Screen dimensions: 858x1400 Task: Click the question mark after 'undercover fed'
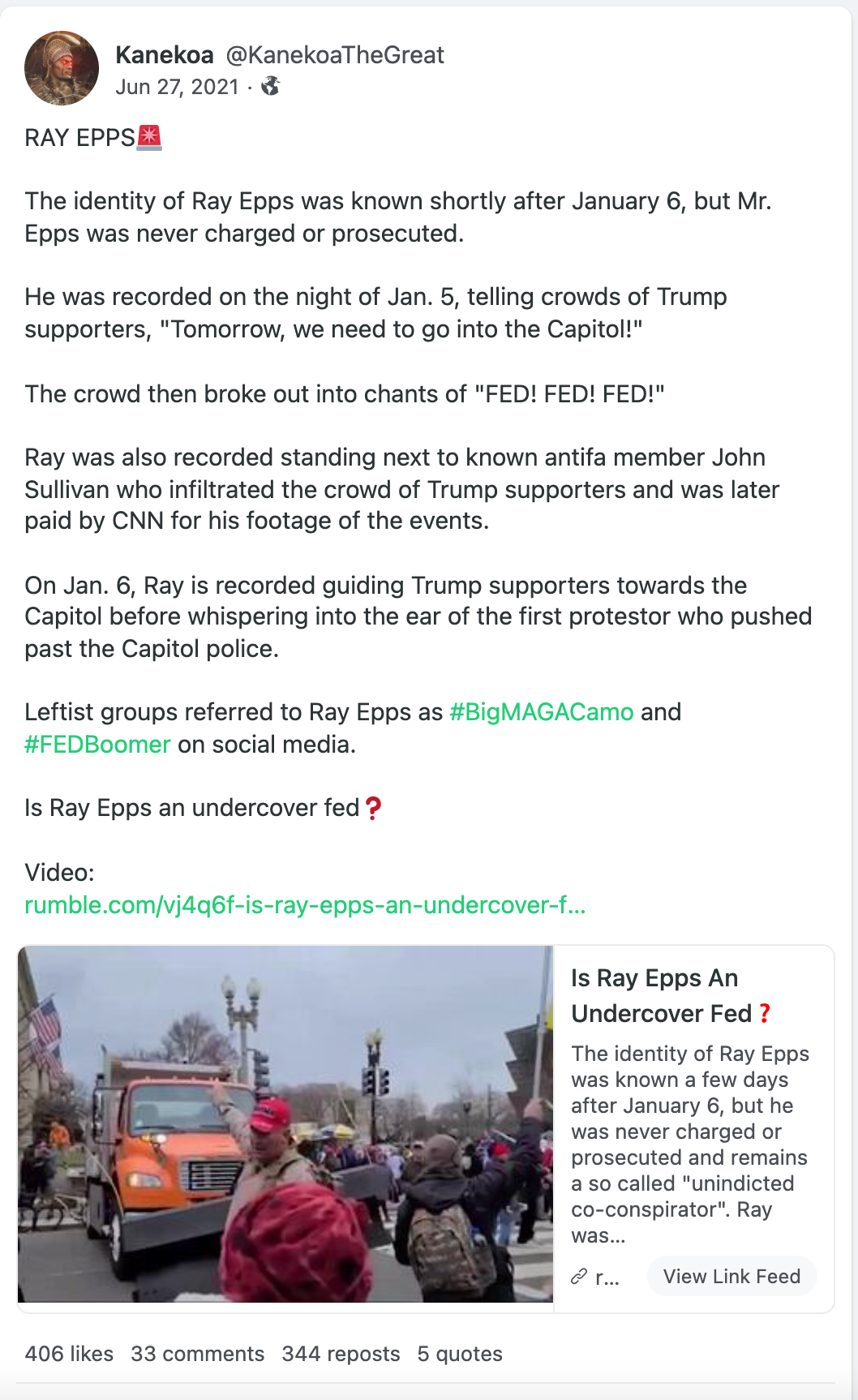pos(373,809)
